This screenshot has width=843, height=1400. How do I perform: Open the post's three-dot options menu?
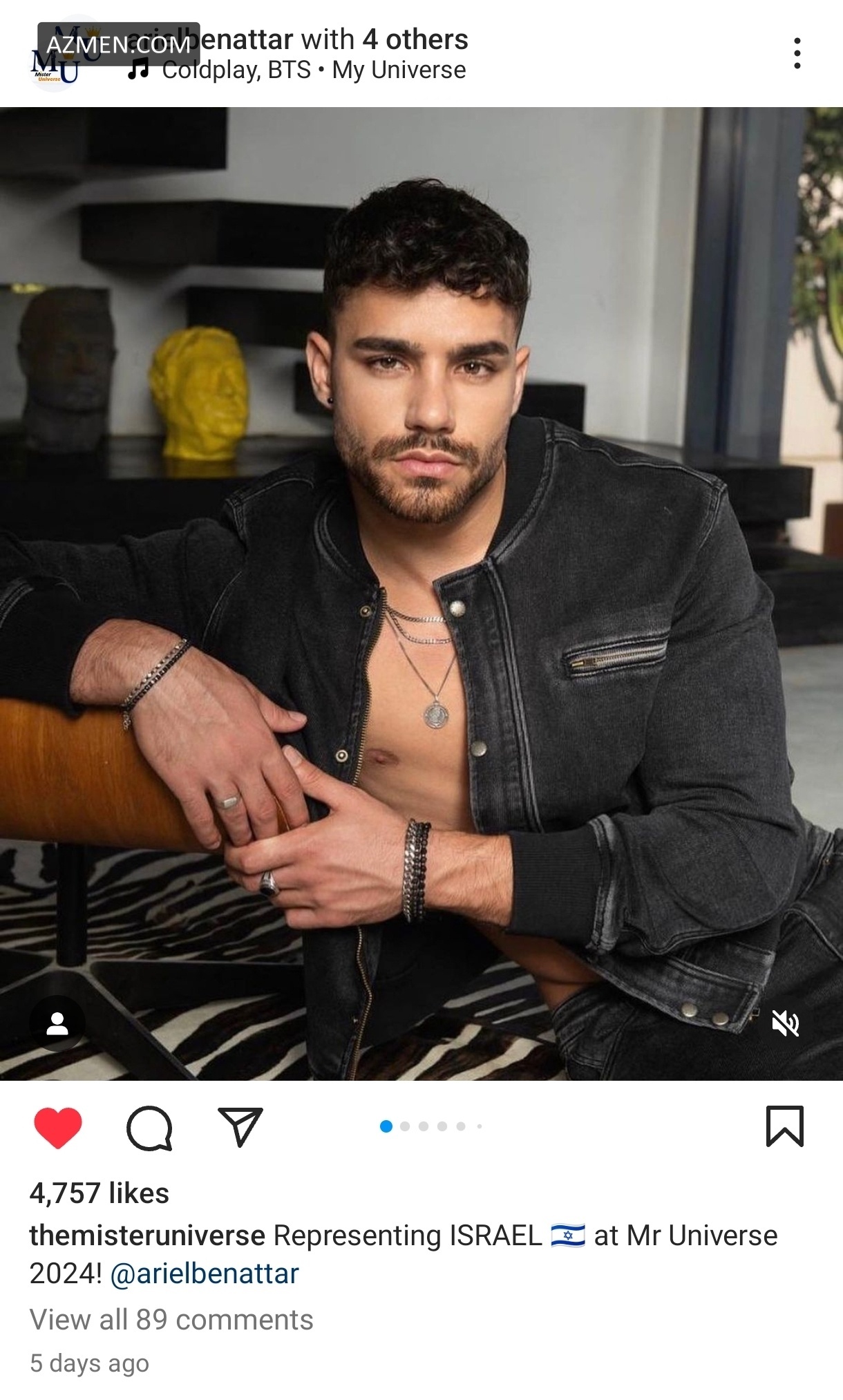point(797,53)
